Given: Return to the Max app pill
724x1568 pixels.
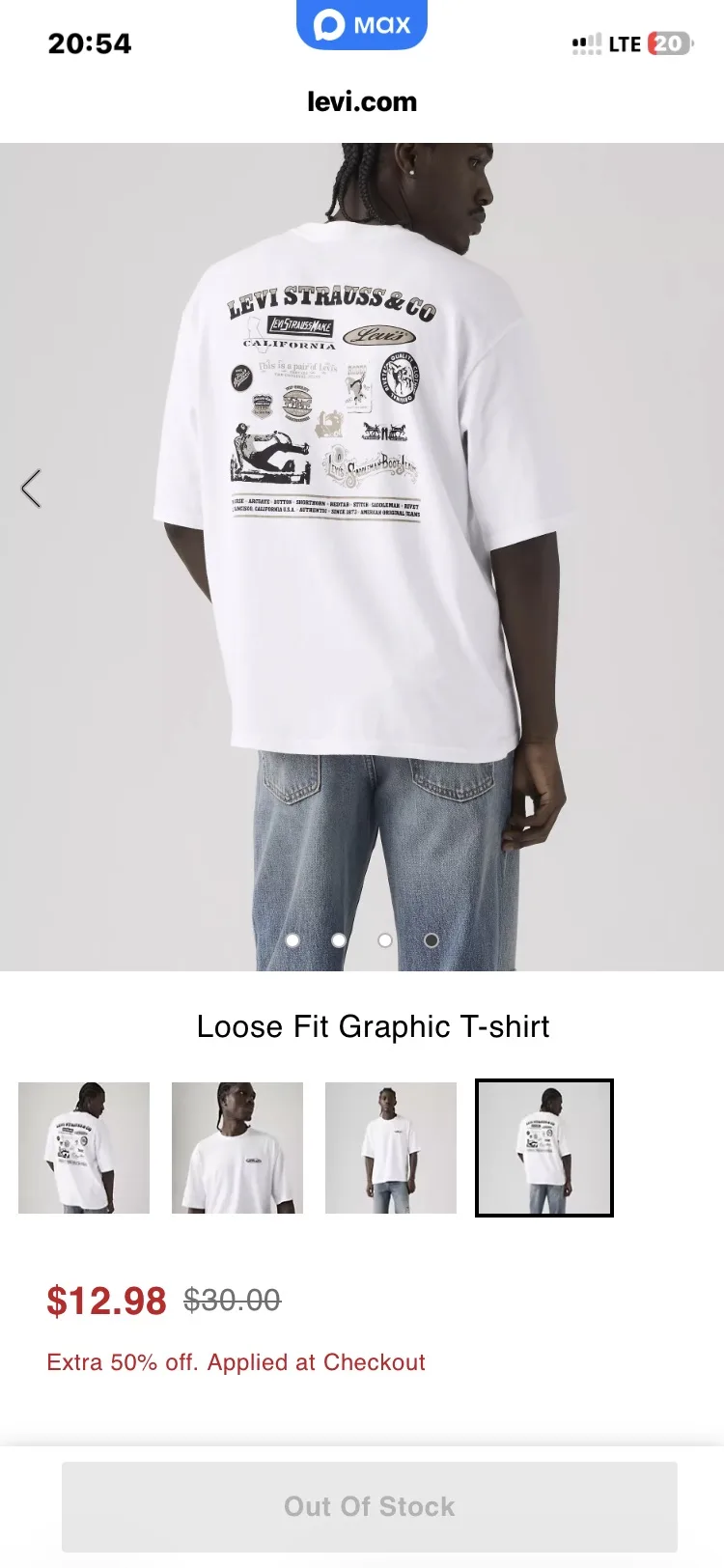Looking at the screenshot, I should 362,24.
